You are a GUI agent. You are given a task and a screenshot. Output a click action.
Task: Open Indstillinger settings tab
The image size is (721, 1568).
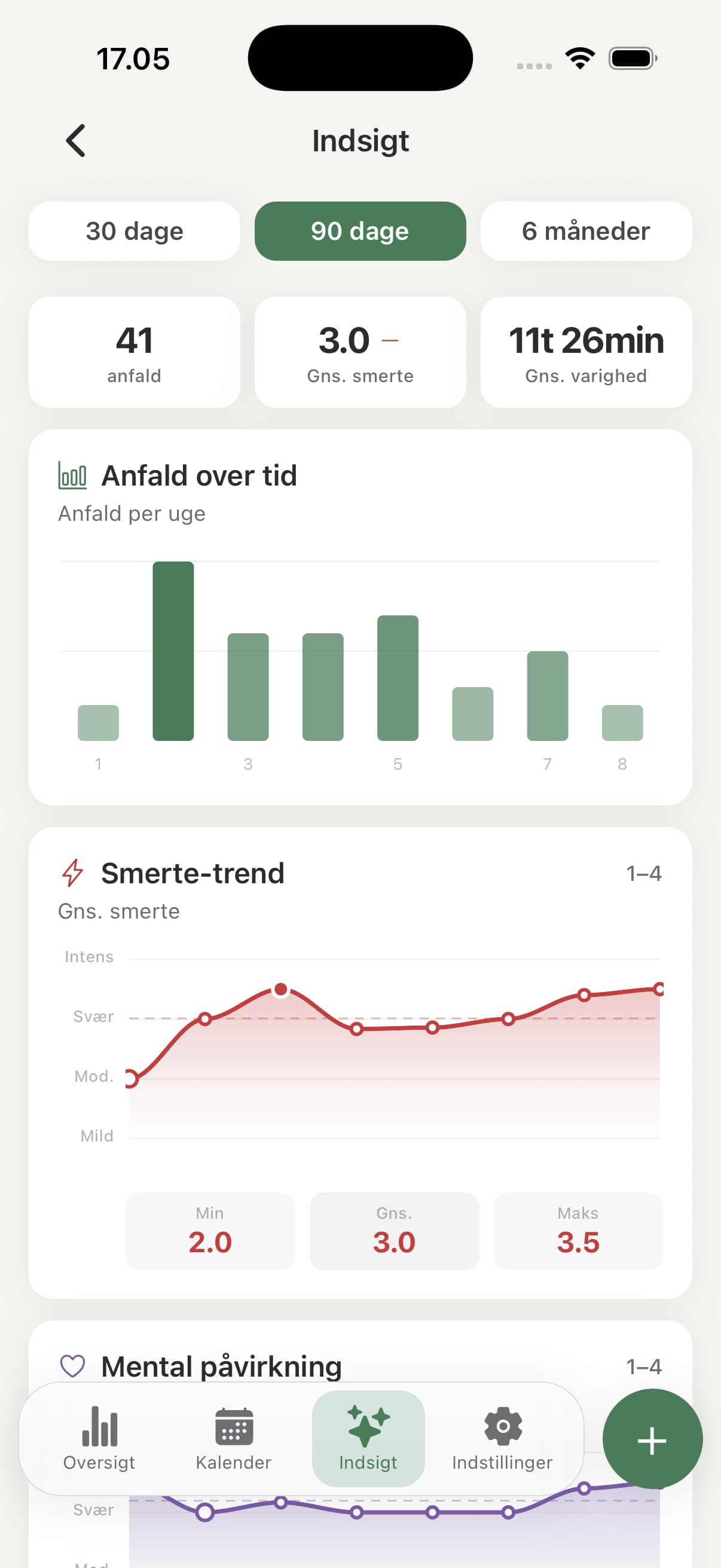tap(502, 1439)
